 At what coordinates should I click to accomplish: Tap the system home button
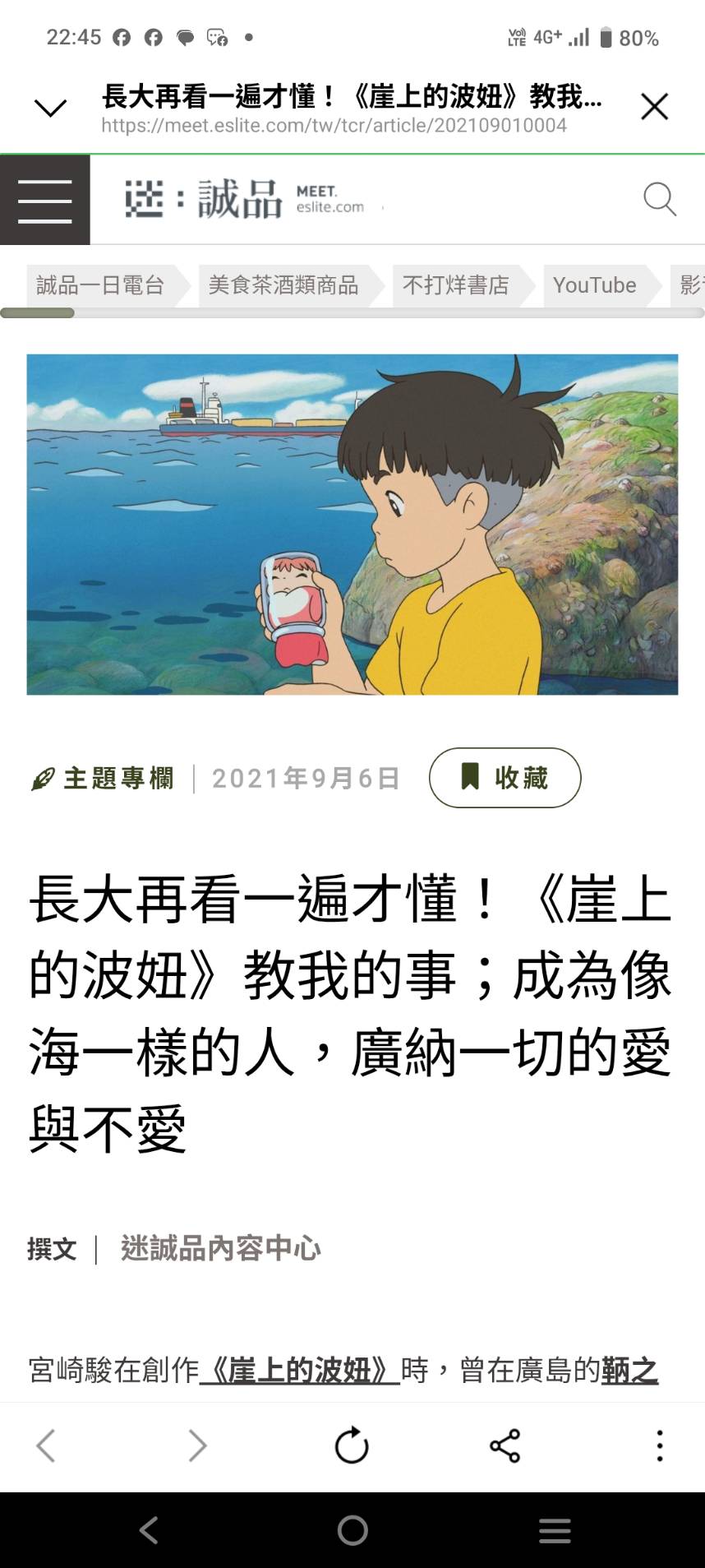pos(352,1530)
